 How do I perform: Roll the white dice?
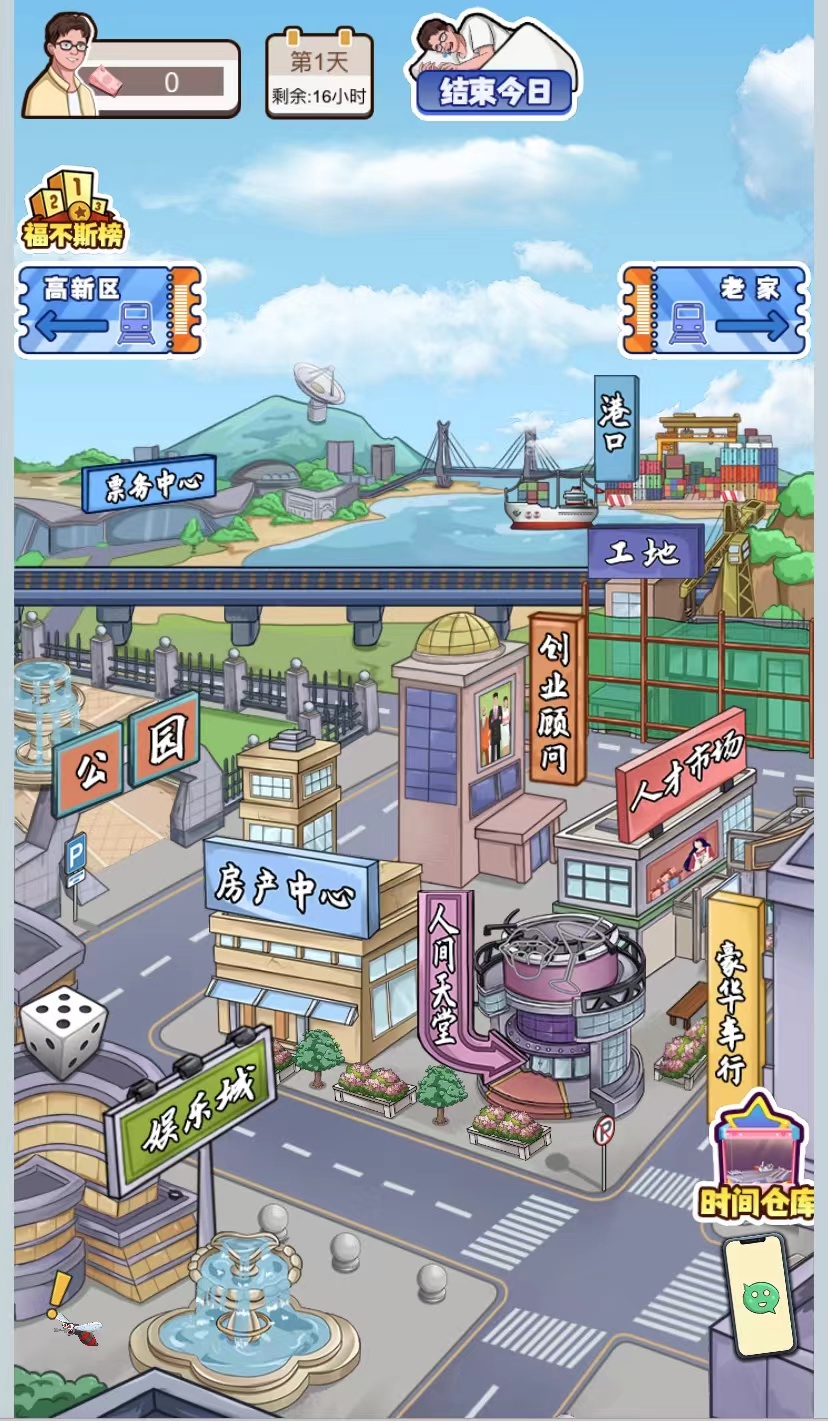(64, 1032)
